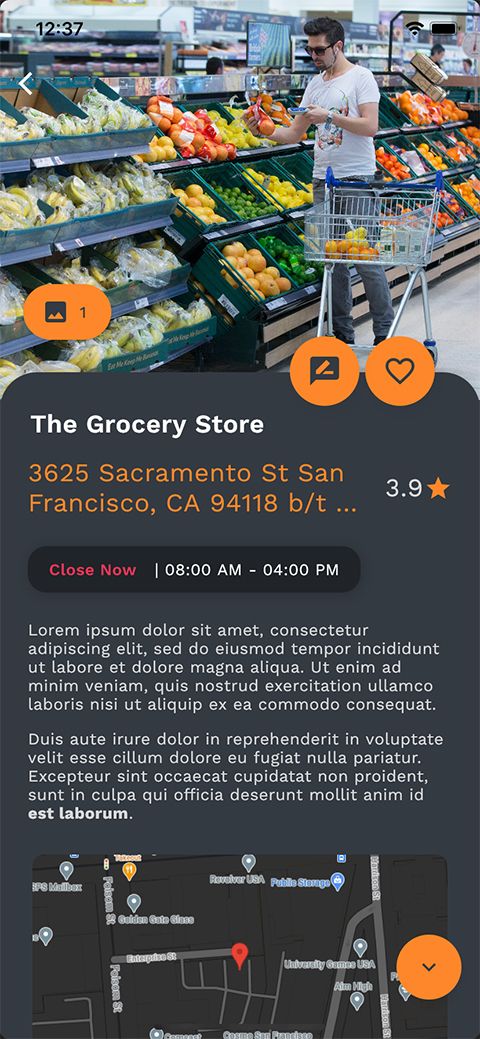Go back using the top arrow

coord(25,83)
